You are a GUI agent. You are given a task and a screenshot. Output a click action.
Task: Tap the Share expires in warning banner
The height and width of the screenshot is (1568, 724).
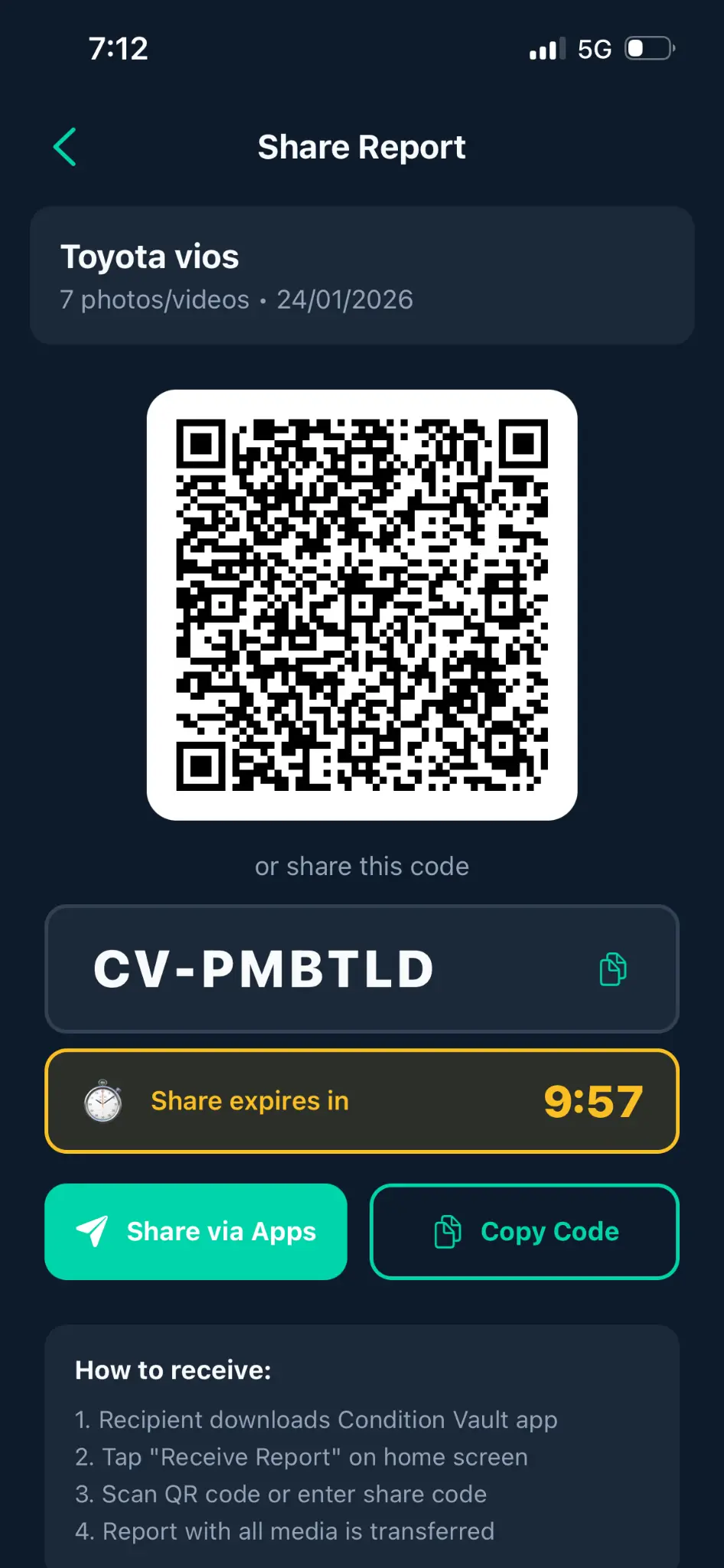point(361,1101)
